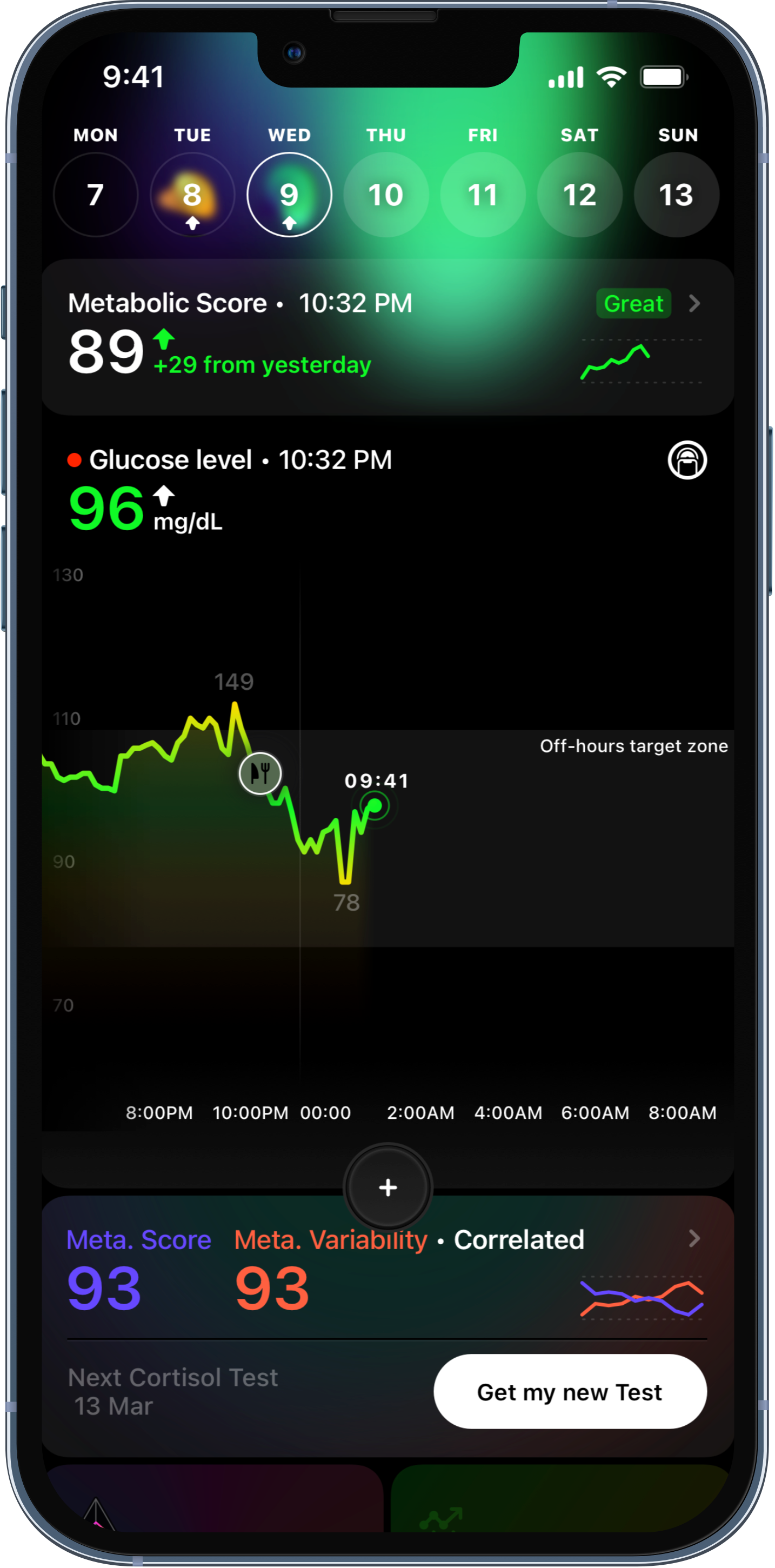Select Sunday 13 in the week strip
The width and height of the screenshot is (775, 1568).
[677, 194]
